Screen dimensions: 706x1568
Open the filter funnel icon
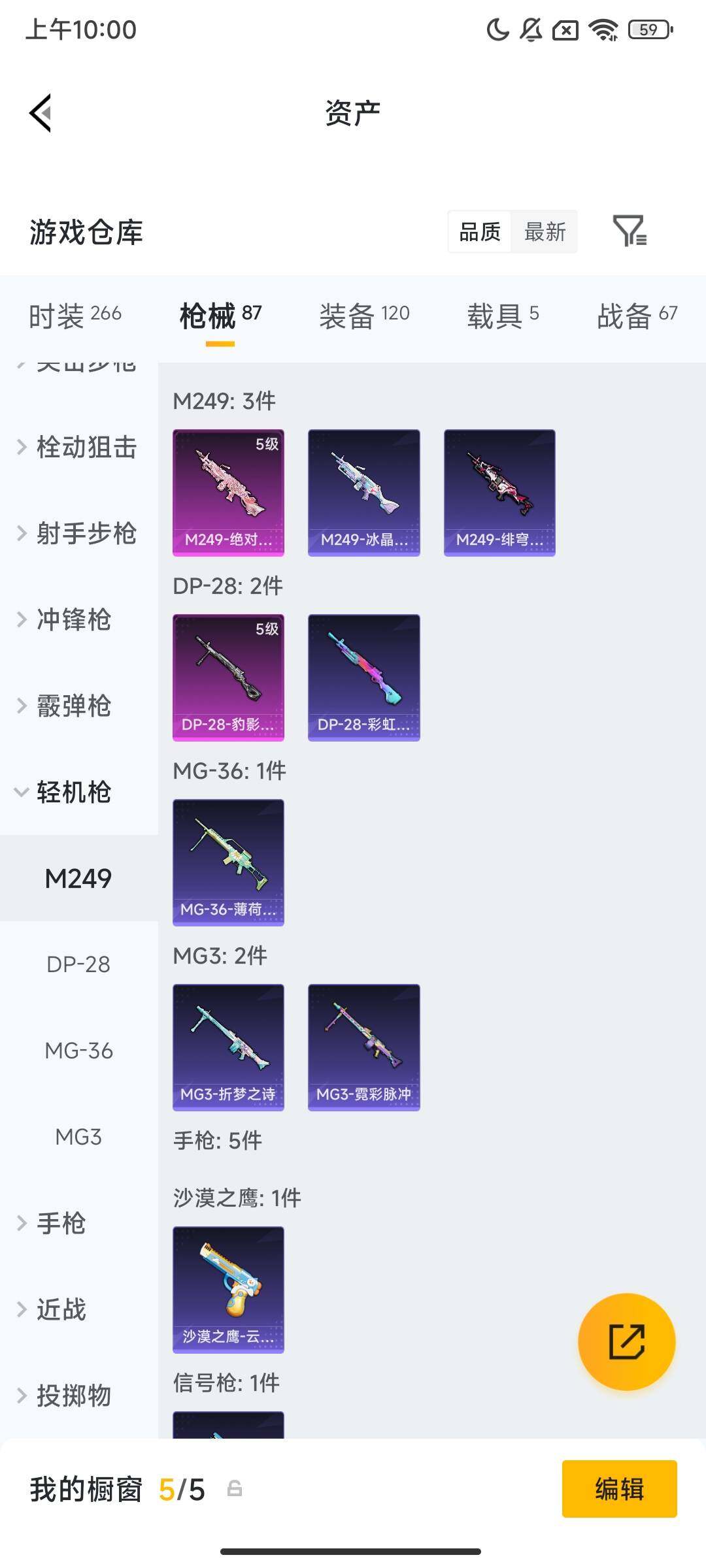[630, 231]
